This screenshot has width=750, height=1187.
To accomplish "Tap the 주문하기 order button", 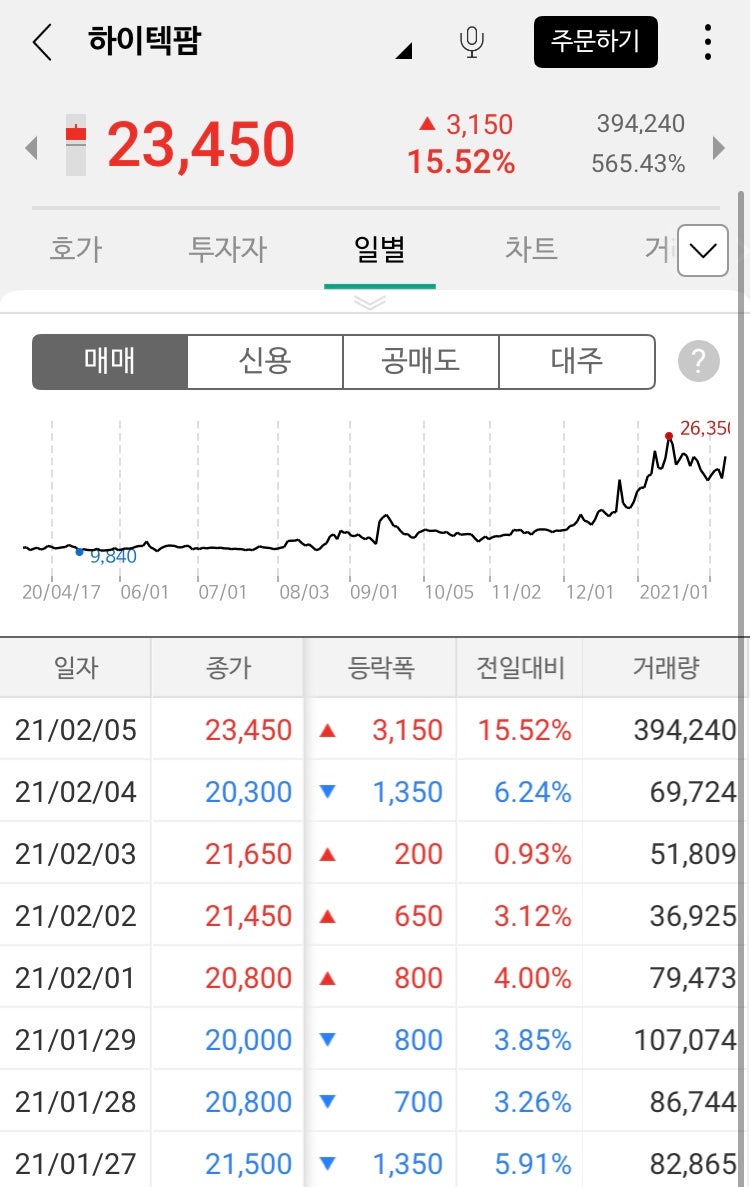I will (595, 42).
